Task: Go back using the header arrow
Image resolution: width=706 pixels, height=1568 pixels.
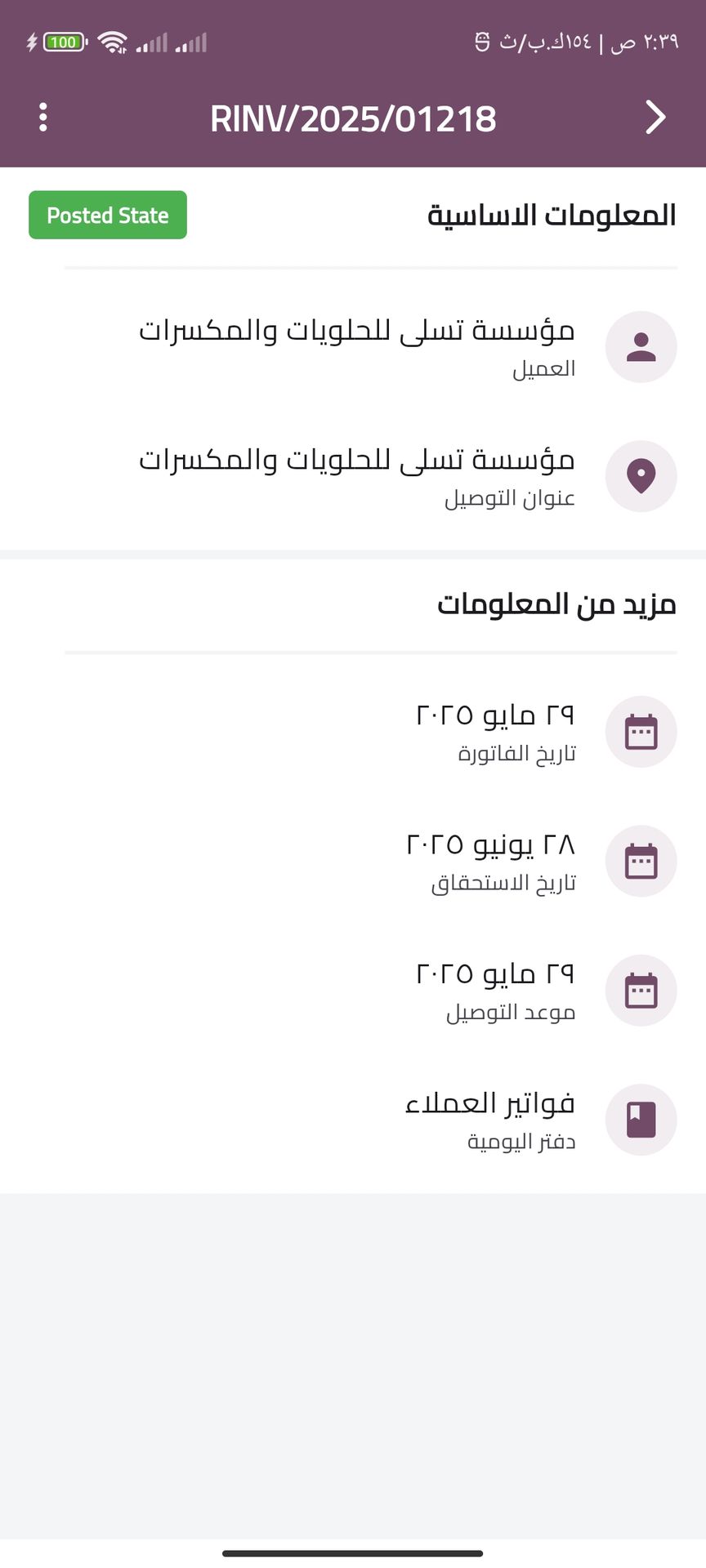Action: [655, 118]
